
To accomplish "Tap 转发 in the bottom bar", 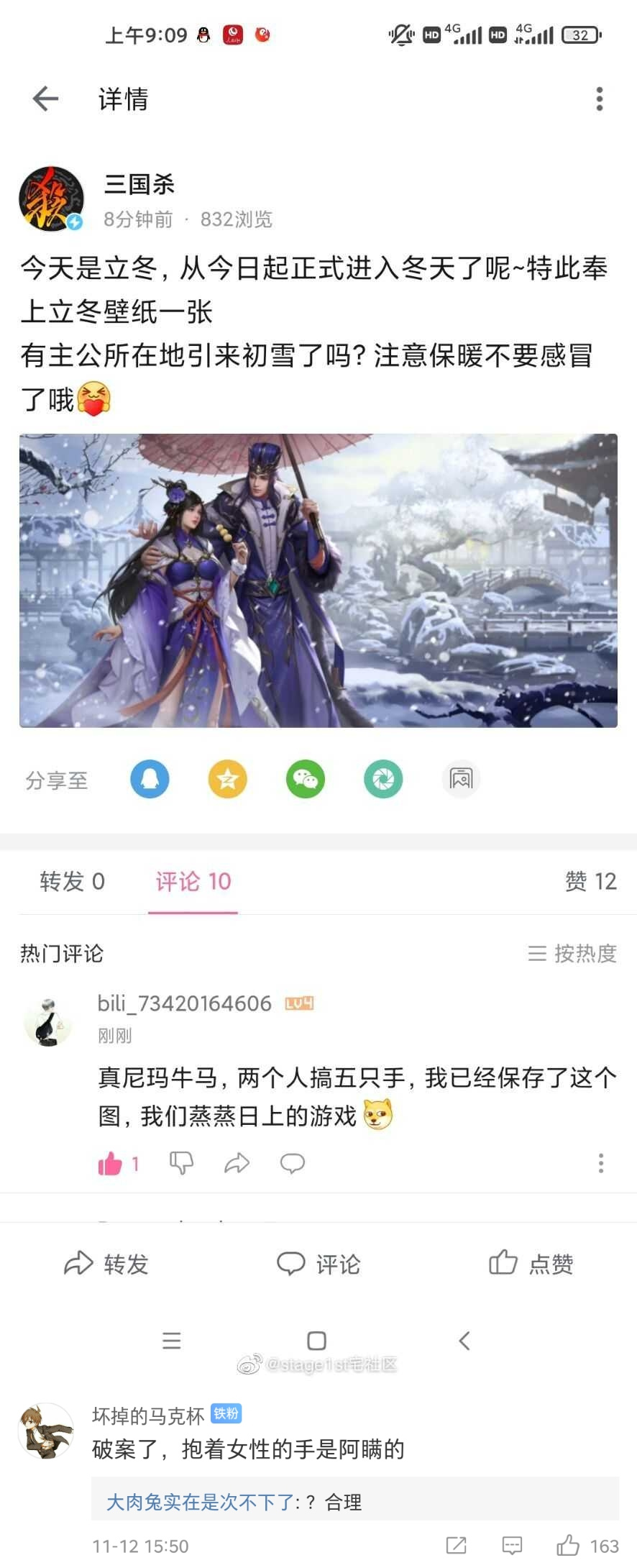I will click(x=106, y=1264).
